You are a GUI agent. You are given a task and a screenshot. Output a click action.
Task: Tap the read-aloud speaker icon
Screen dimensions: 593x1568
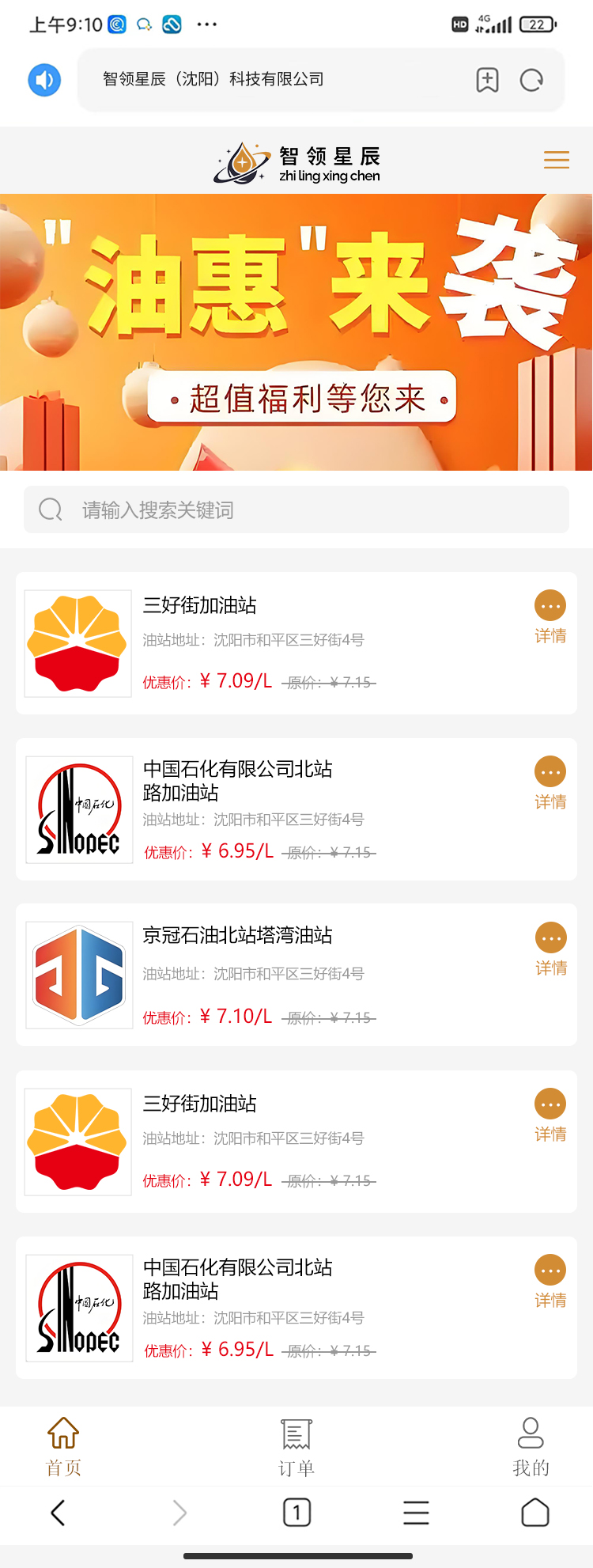click(x=45, y=80)
